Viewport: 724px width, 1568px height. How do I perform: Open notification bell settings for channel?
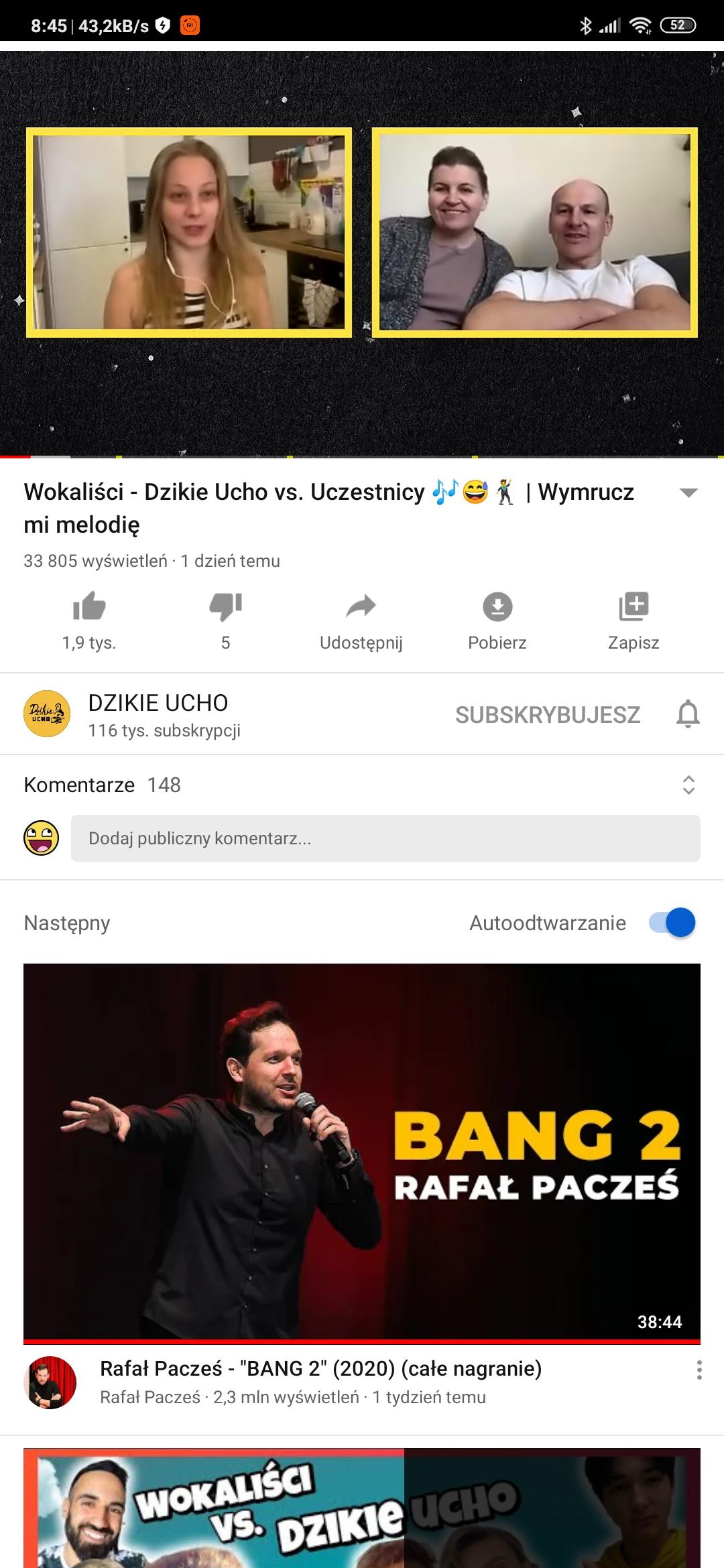click(x=688, y=714)
